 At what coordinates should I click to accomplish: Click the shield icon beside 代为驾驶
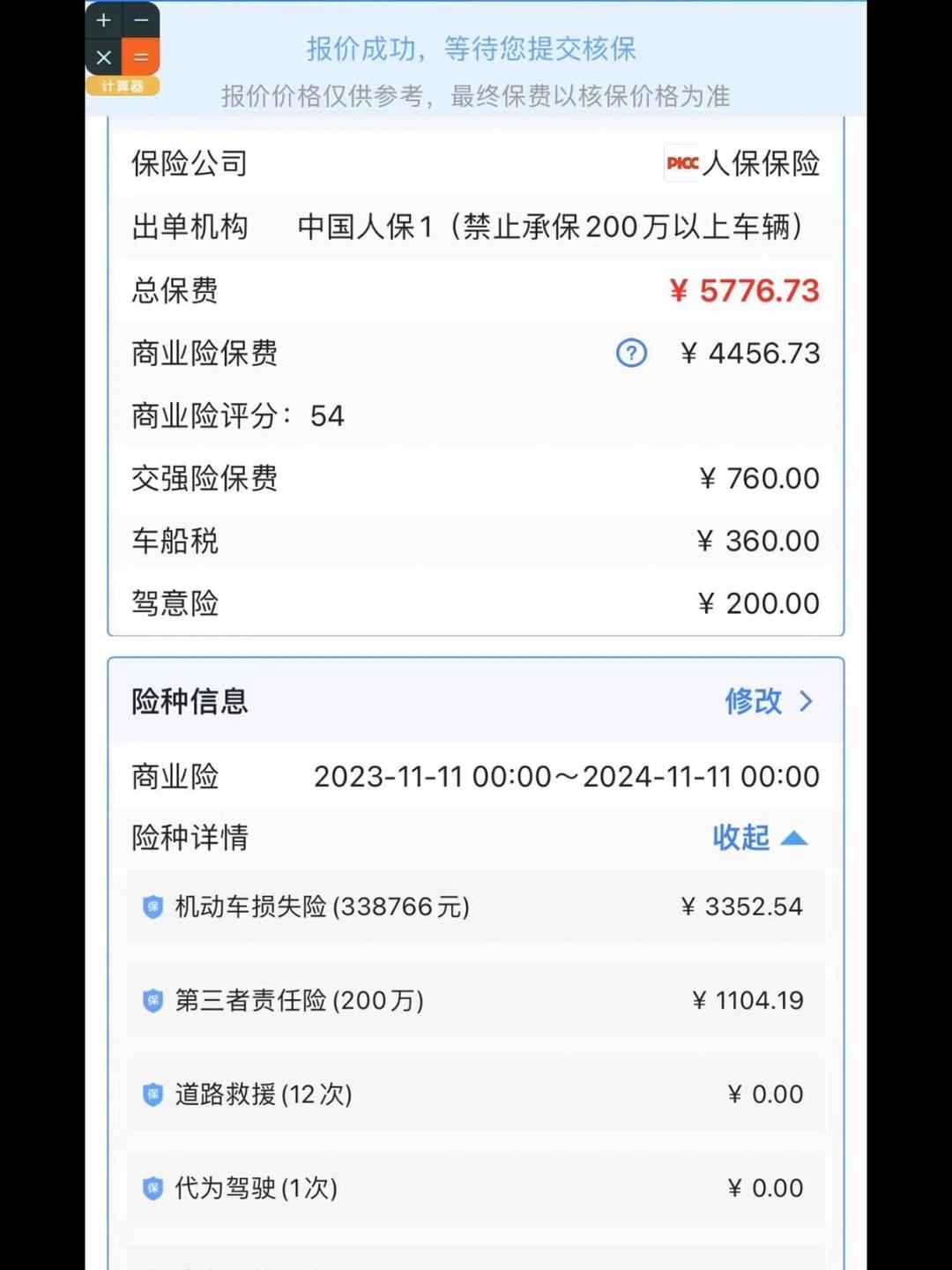152,1188
